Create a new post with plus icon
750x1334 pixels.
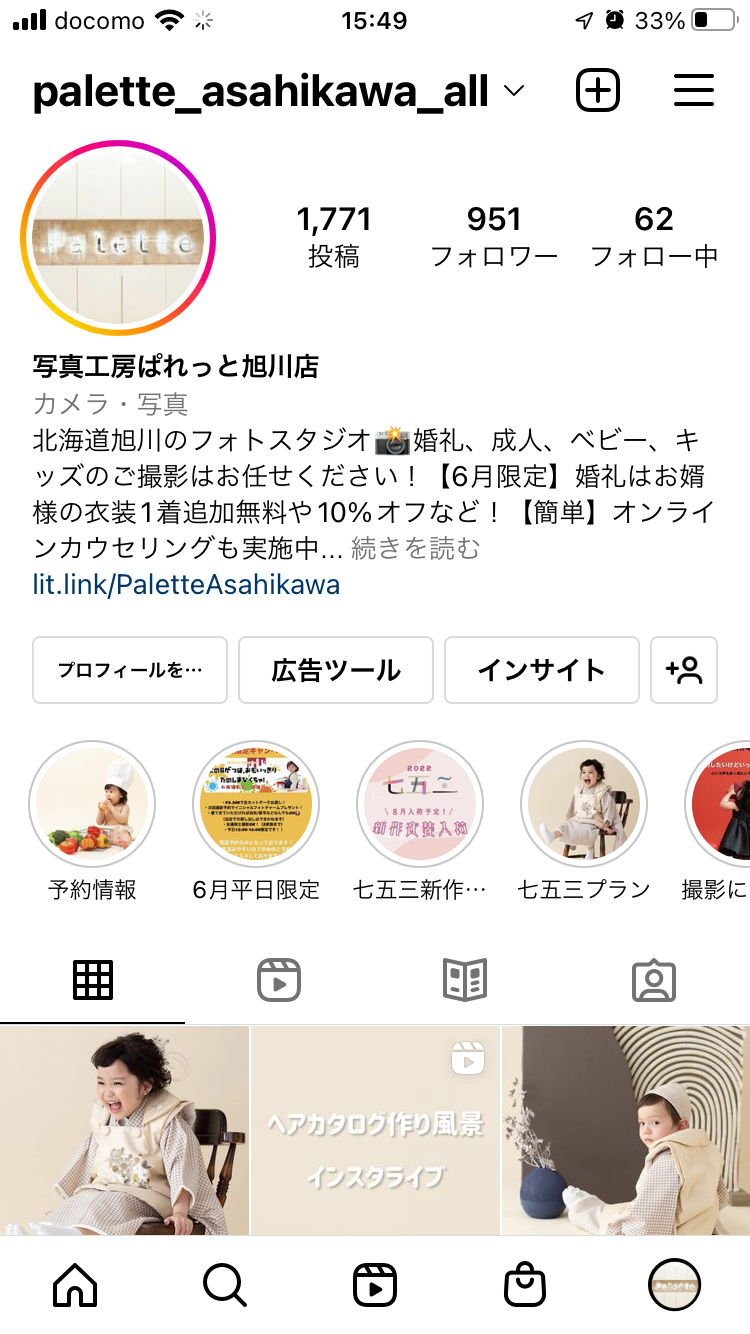pos(598,91)
